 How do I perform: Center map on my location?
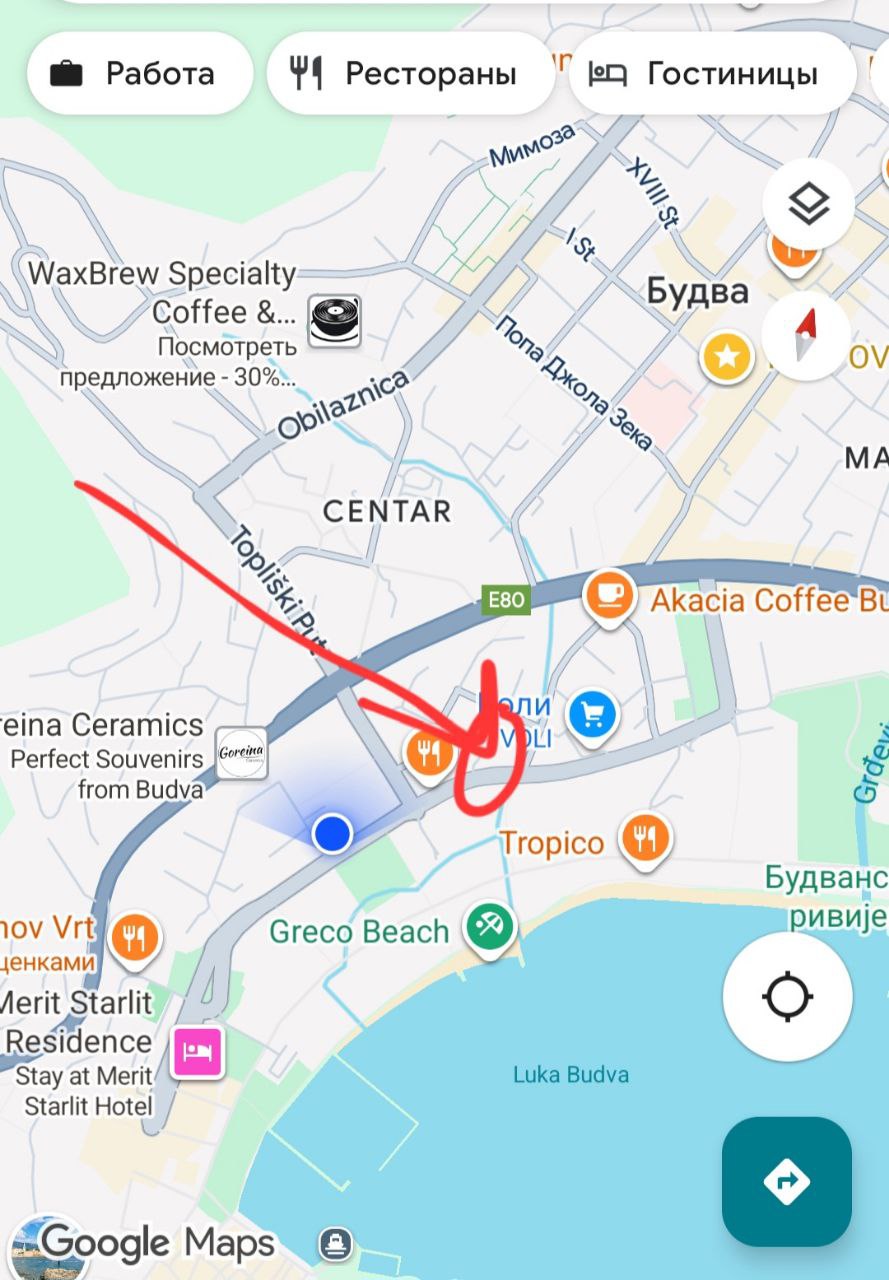pos(787,997)
